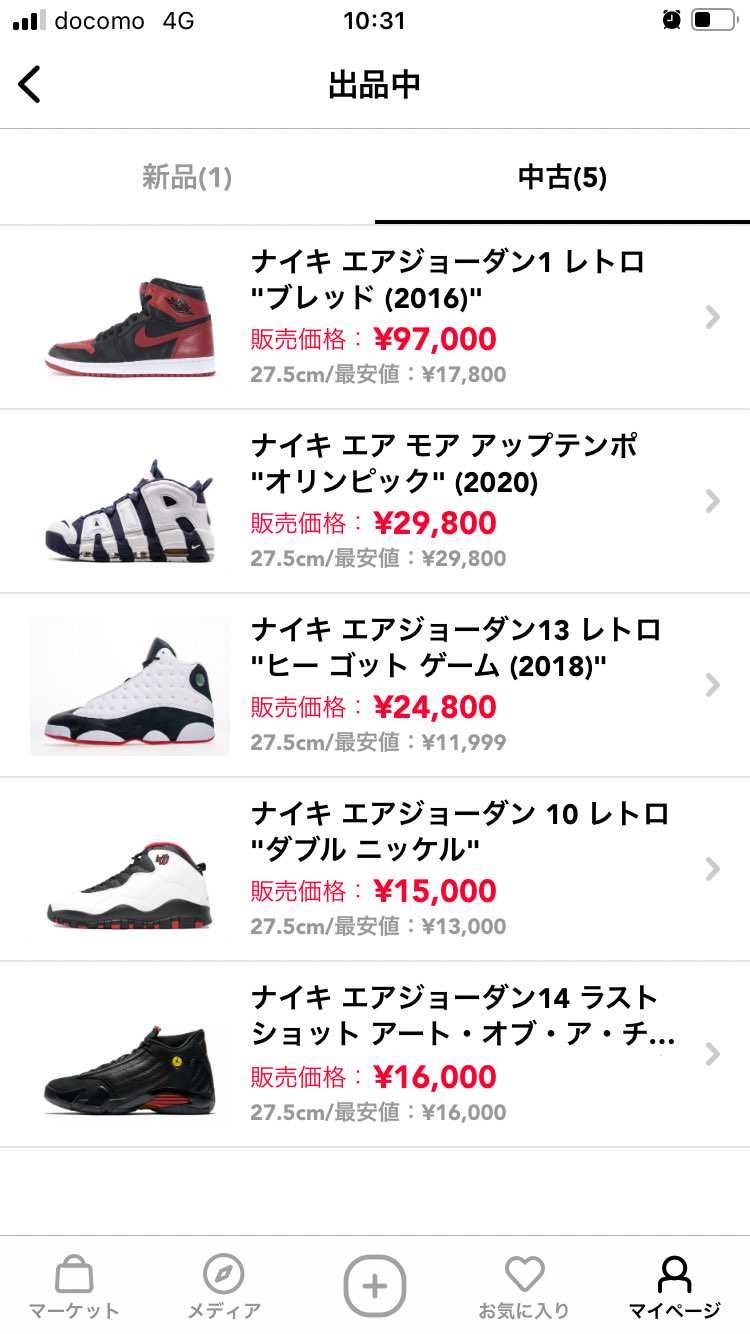This screenshot has height=1334, width=750.
Task: Open details chevron for エアジョーダン1 ブレッド listing
Action: click(713, 316)
